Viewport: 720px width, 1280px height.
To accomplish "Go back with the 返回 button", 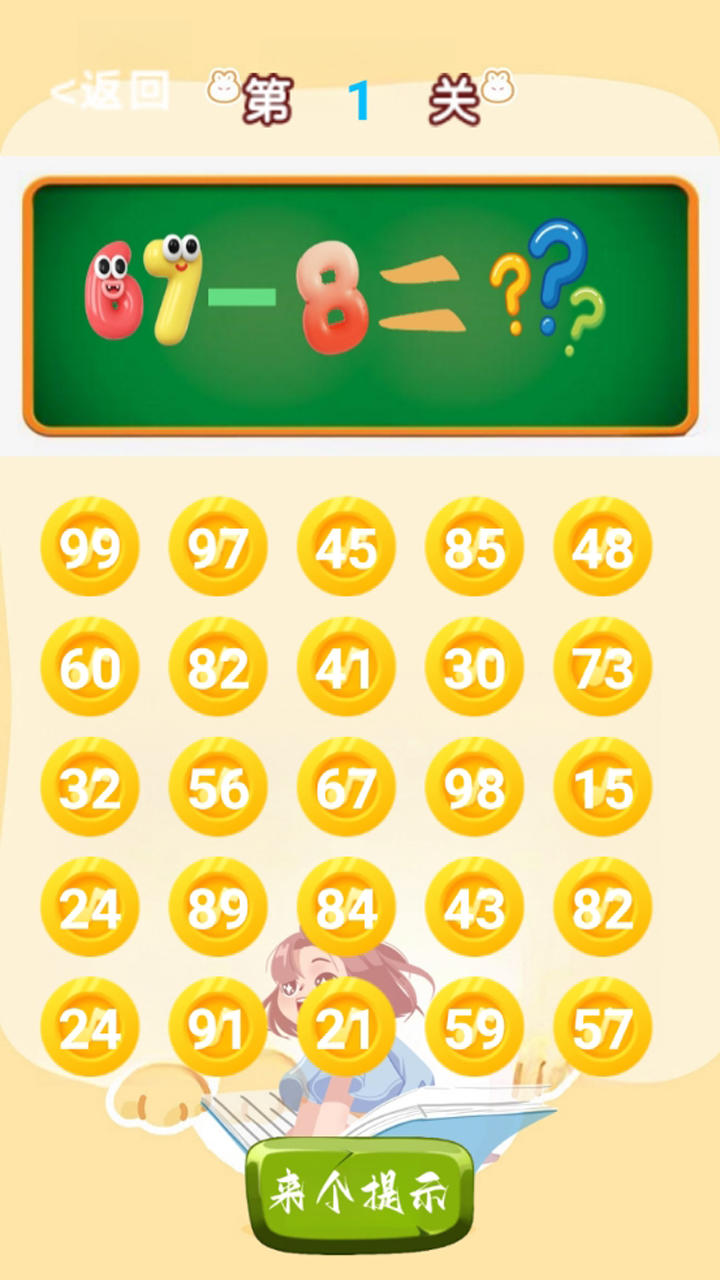I will point(110,92).
